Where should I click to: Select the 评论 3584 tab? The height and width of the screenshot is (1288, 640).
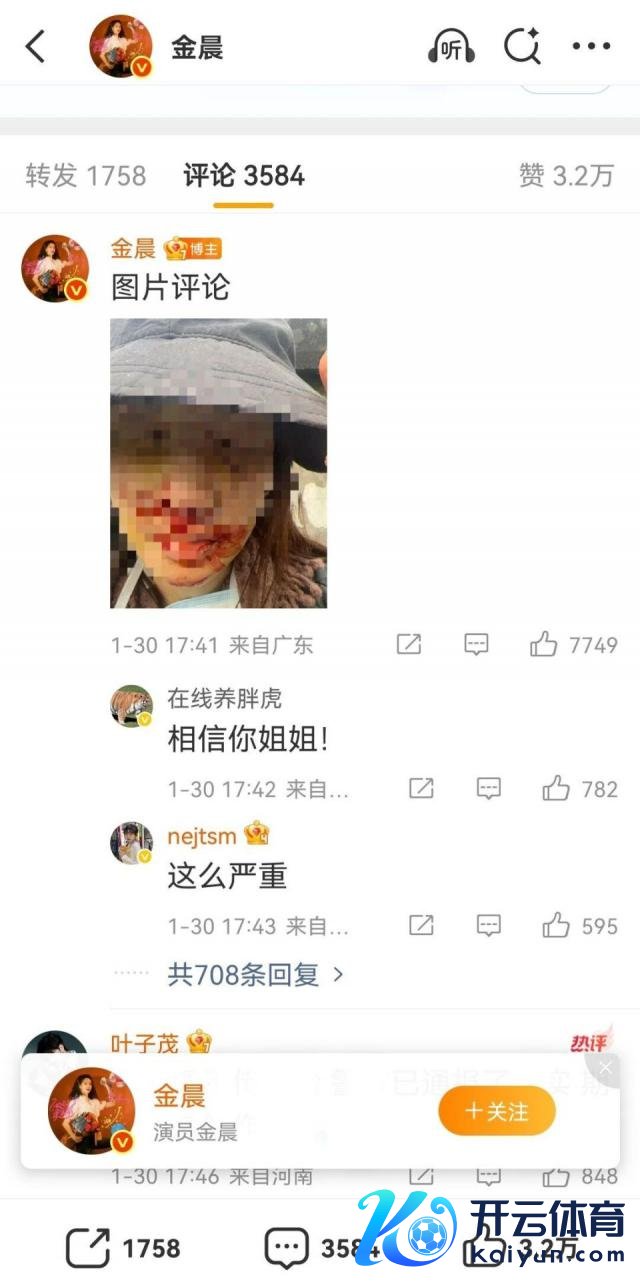(x=243, y=176)
